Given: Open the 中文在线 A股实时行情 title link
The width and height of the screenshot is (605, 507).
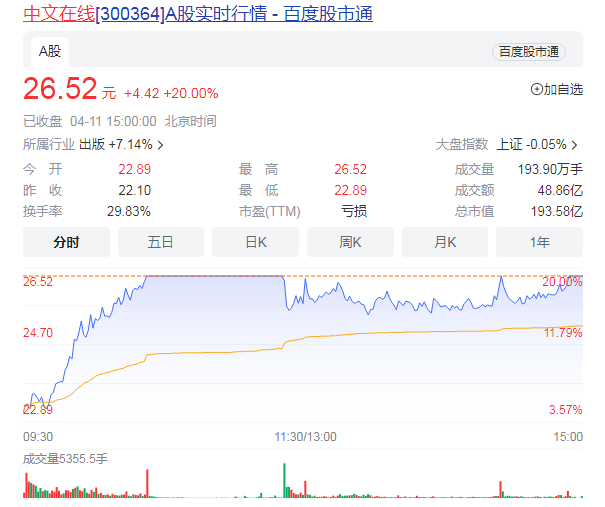Looking at the screenshot, I should (198, 15).
